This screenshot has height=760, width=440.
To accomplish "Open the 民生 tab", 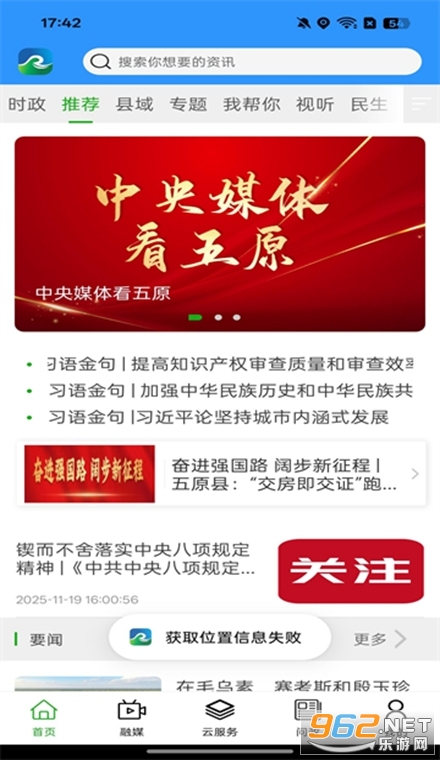I will click(x=369, y=104).
